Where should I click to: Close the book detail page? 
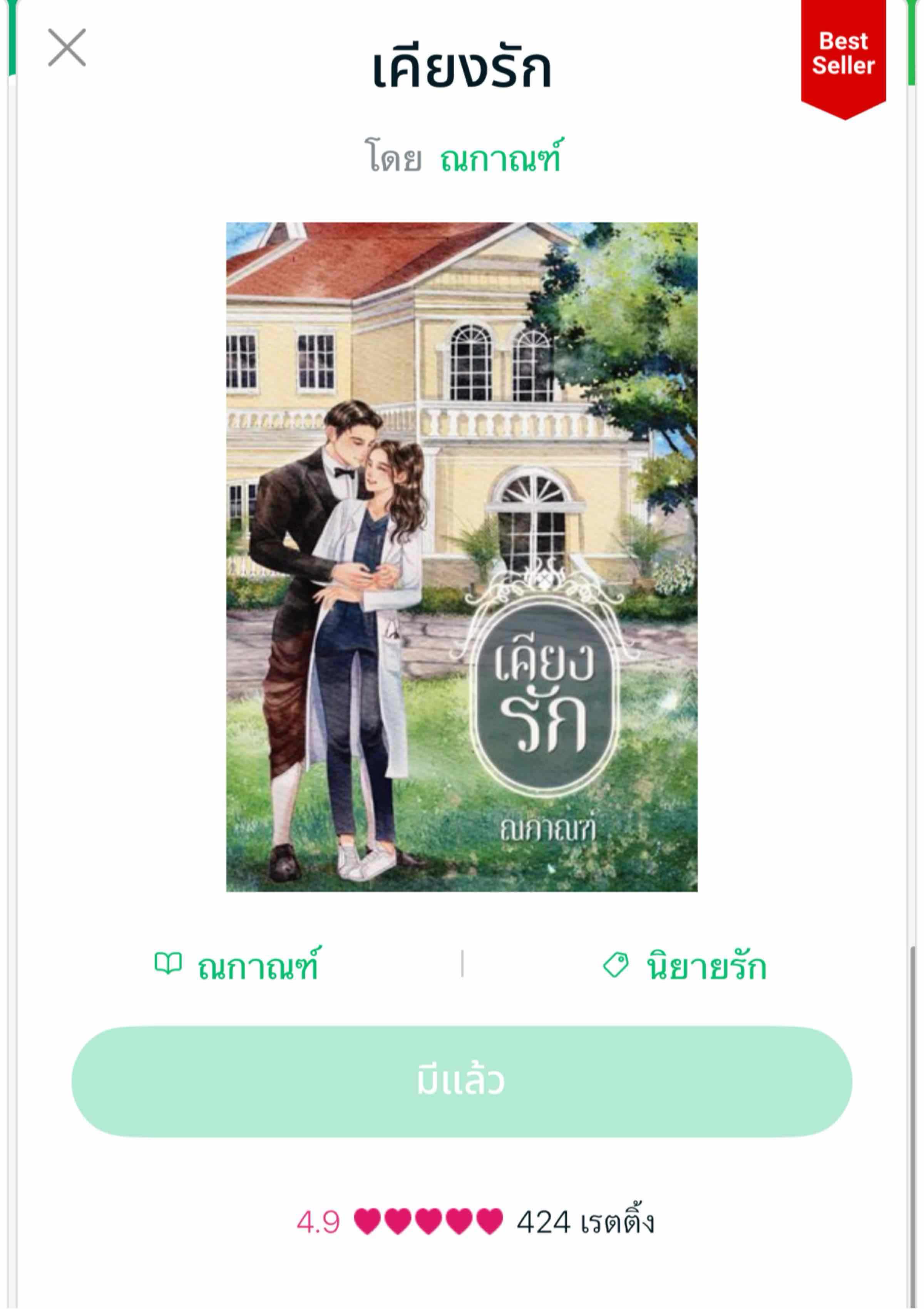67,48
